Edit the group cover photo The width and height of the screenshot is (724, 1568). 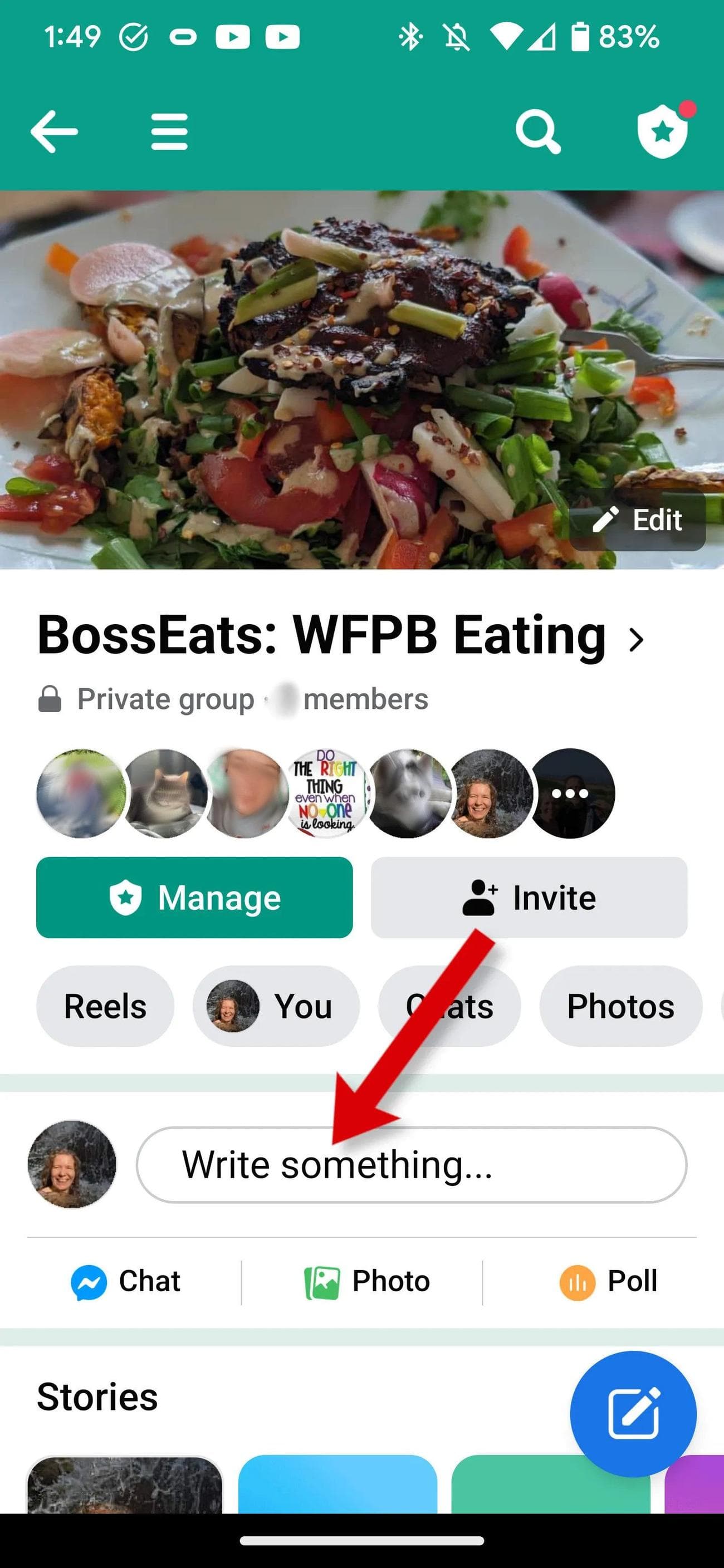point(638,521)
